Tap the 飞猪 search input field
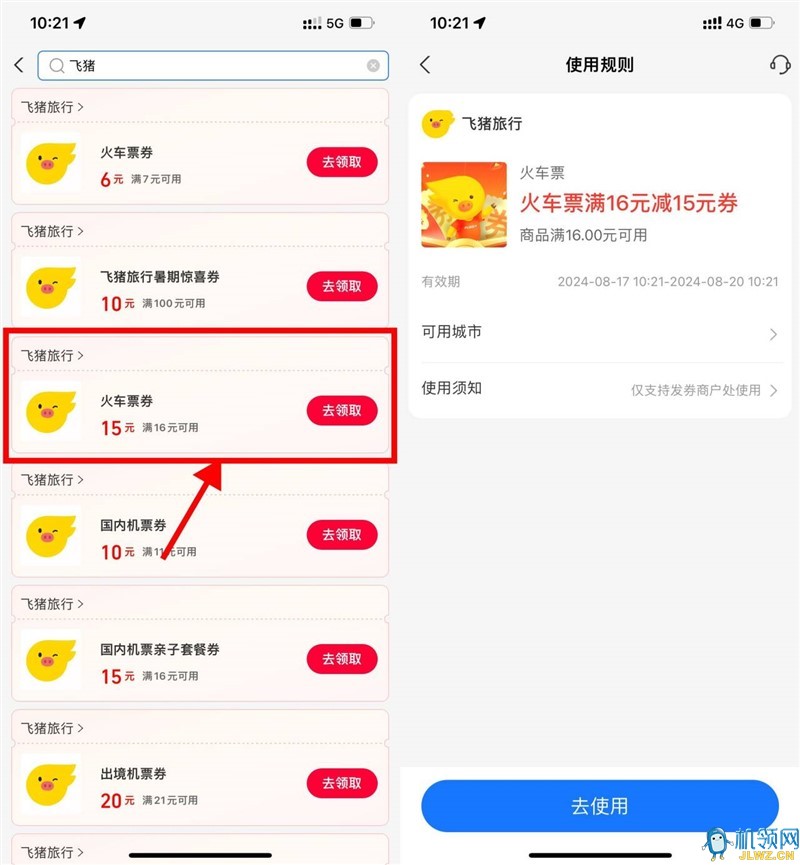Screen dimensions: 800x865 pyautogui.click(x=210, y=66)
